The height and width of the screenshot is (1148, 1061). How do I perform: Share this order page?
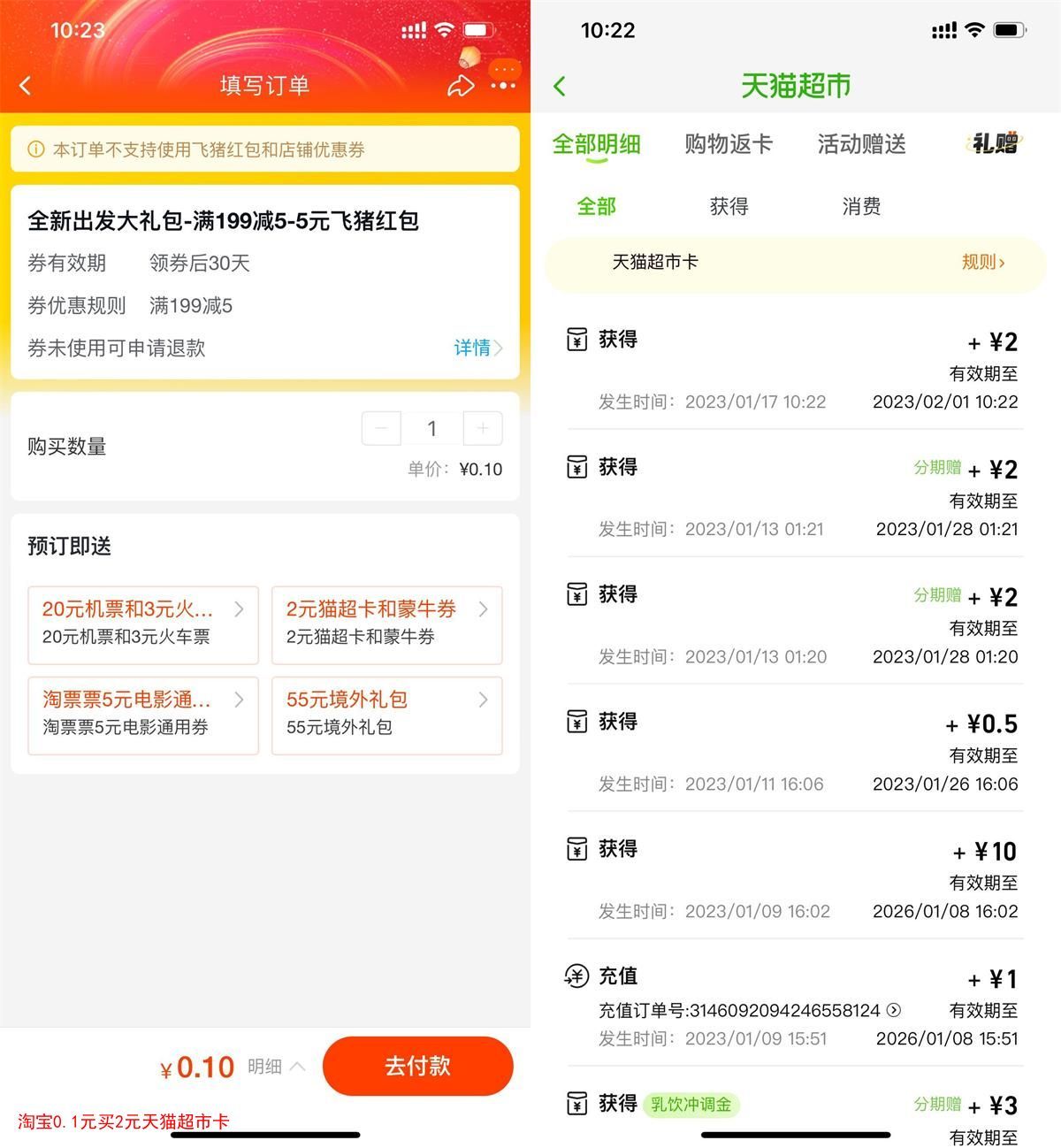pyautogui.click(x=460, y=86)
